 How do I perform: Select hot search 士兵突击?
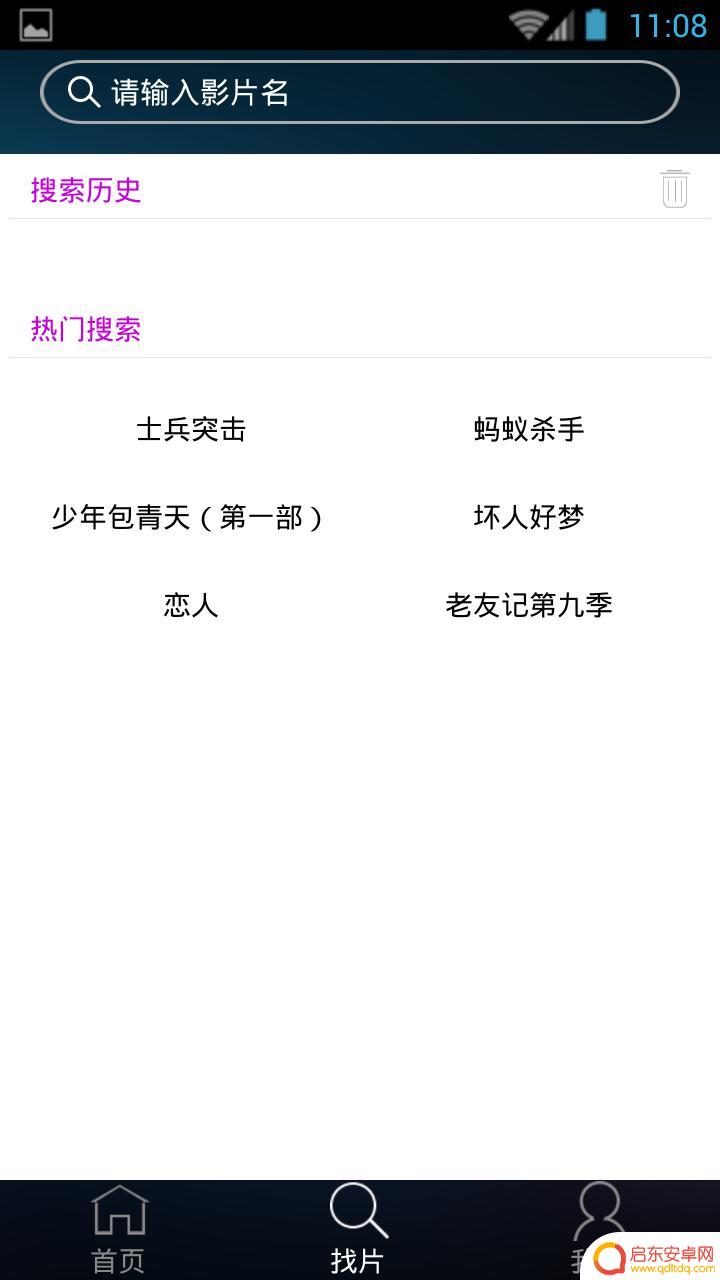click(x=191, y=429)
